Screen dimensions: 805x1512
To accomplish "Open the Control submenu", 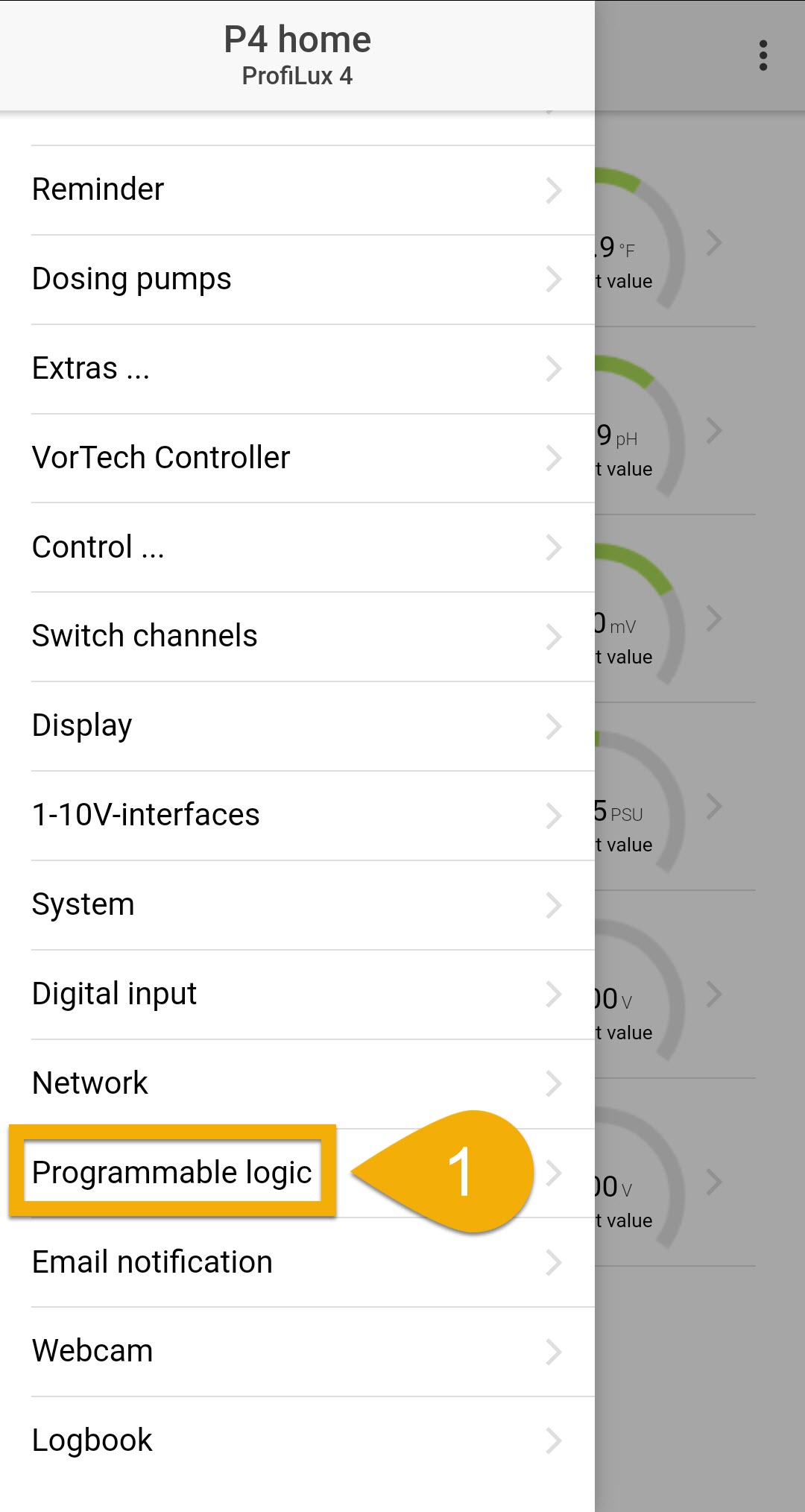I will pos(297,547).
